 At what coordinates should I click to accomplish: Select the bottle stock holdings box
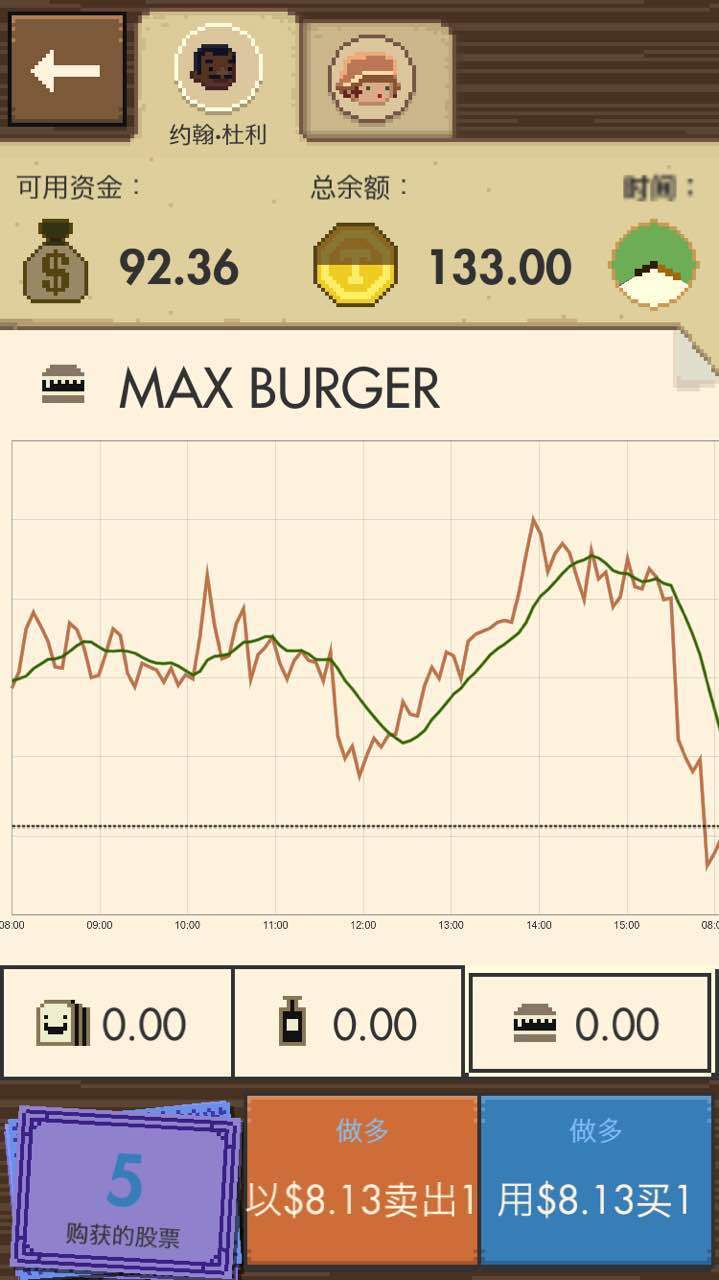click(x=348, y=1023)
